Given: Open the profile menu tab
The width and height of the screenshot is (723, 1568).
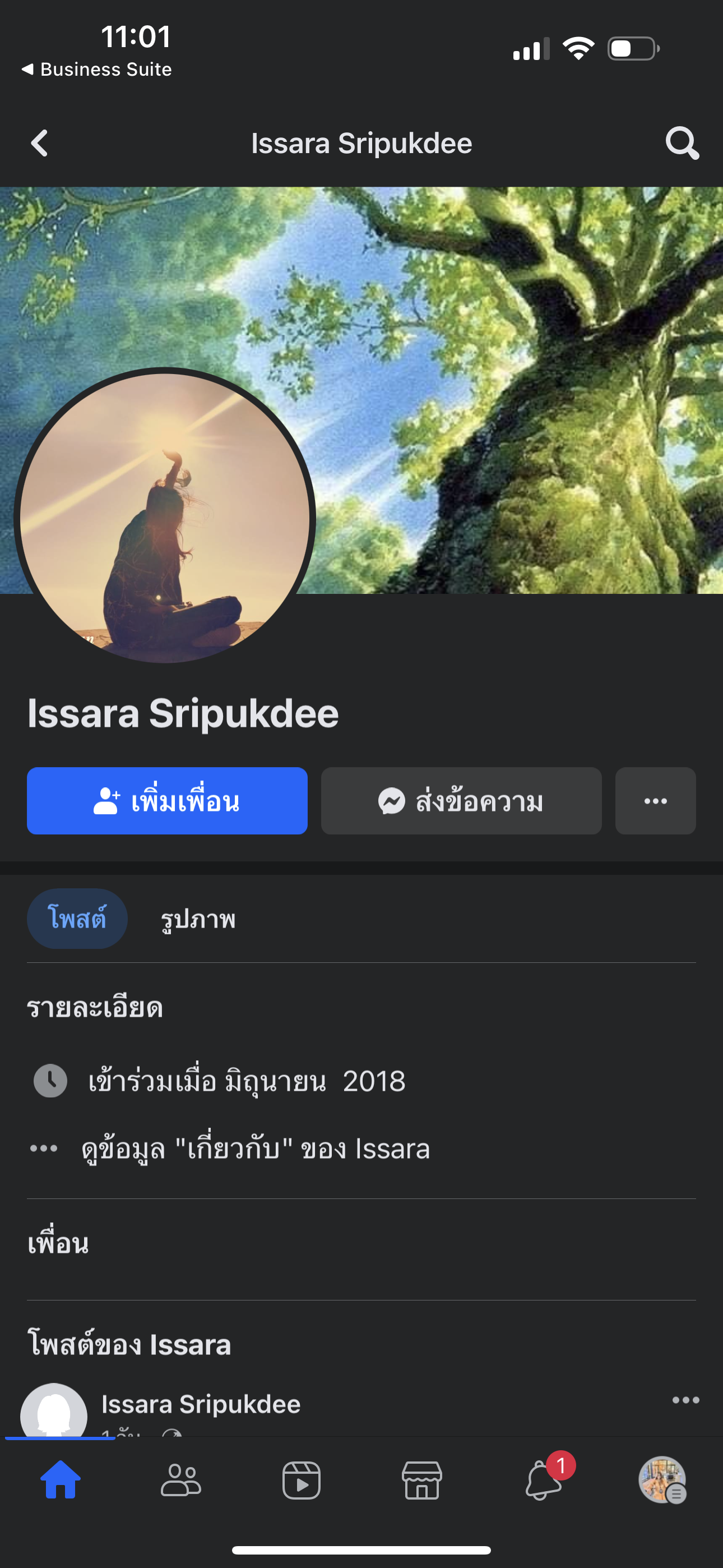Looking at the screenshot, I should tap(662, 1479).
